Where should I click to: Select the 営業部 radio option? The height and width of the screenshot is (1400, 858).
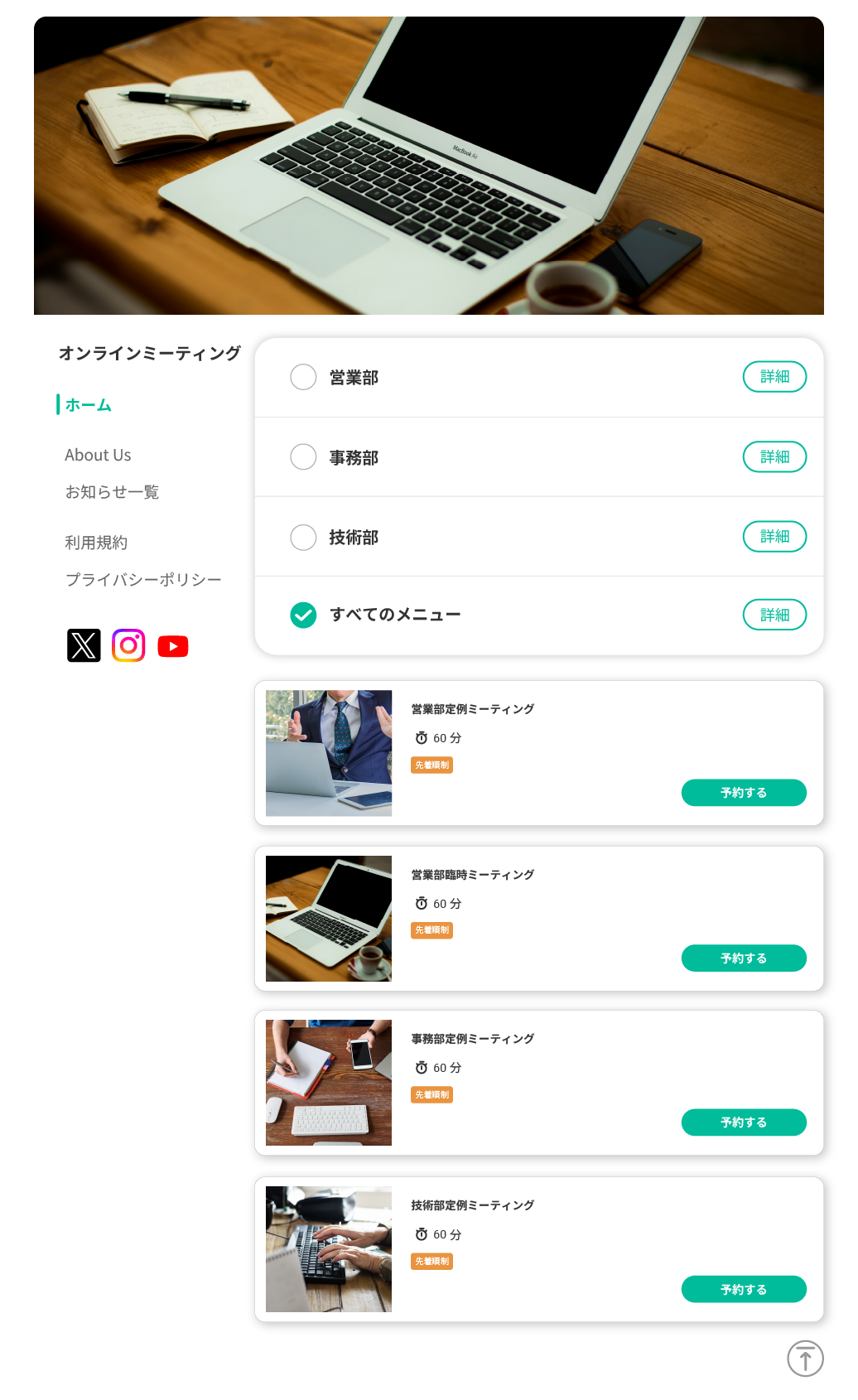click(x=303, y=377)
